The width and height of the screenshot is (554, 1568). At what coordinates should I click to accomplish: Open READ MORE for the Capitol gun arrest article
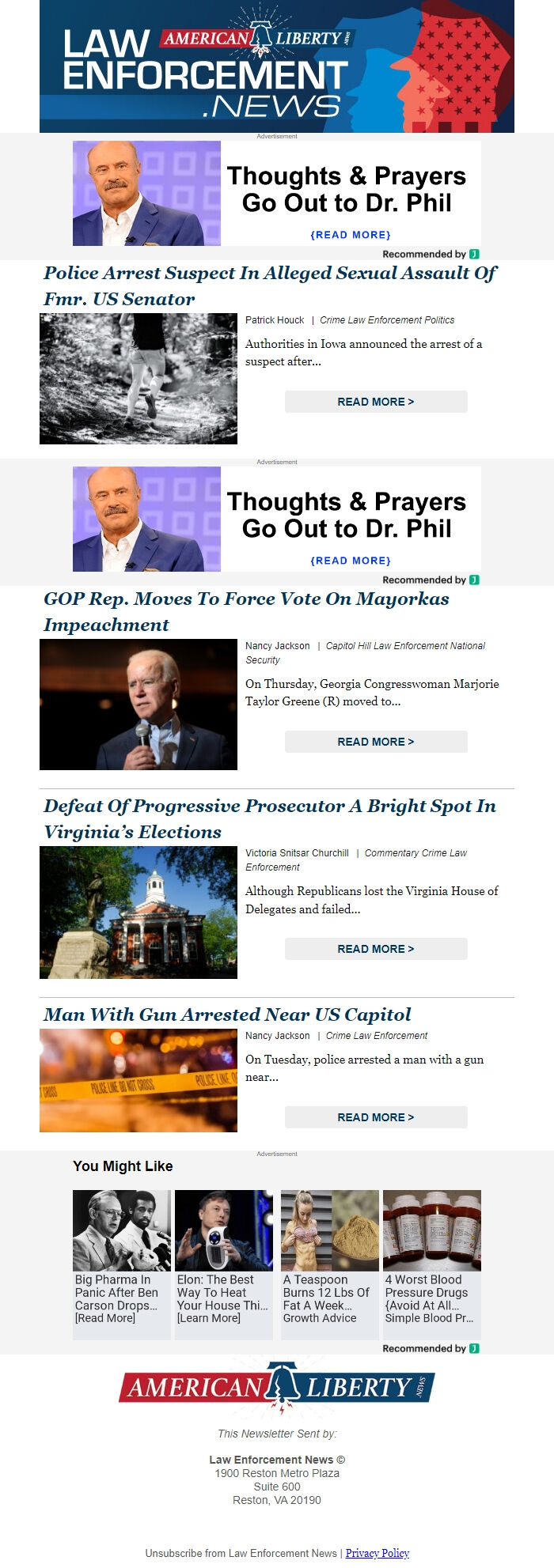(375, 1117)
